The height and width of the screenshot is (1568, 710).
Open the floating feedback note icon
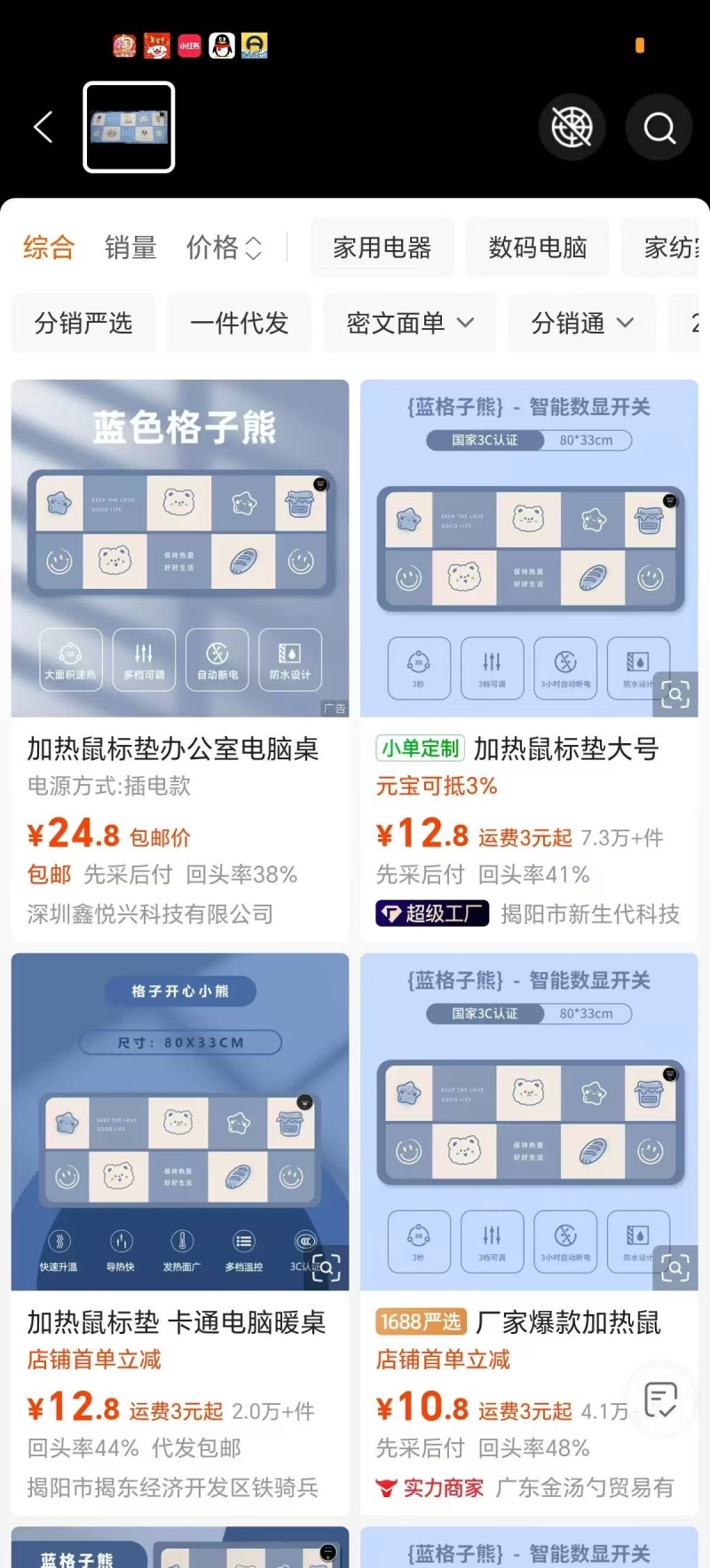coord(660,1400)
